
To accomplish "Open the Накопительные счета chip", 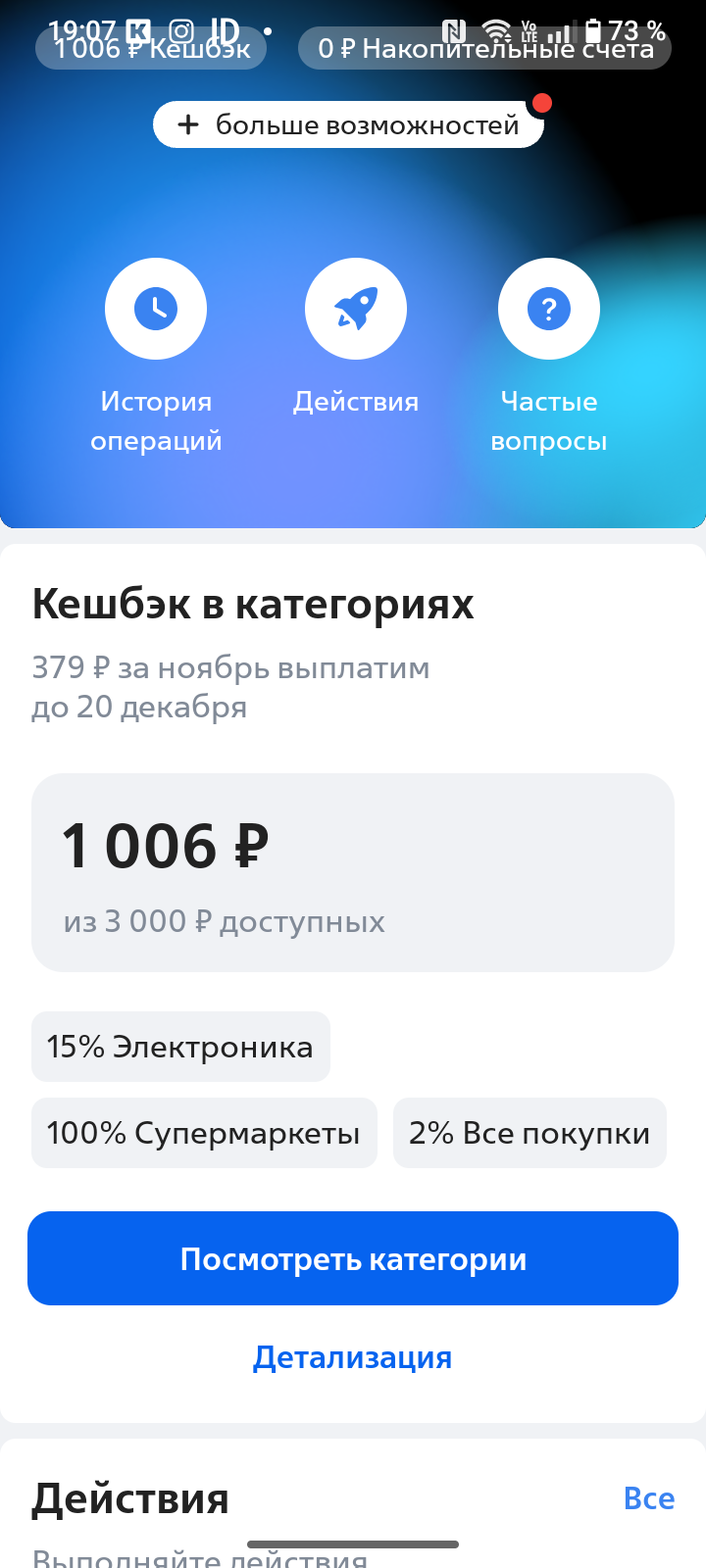I will tap(484, 49).
